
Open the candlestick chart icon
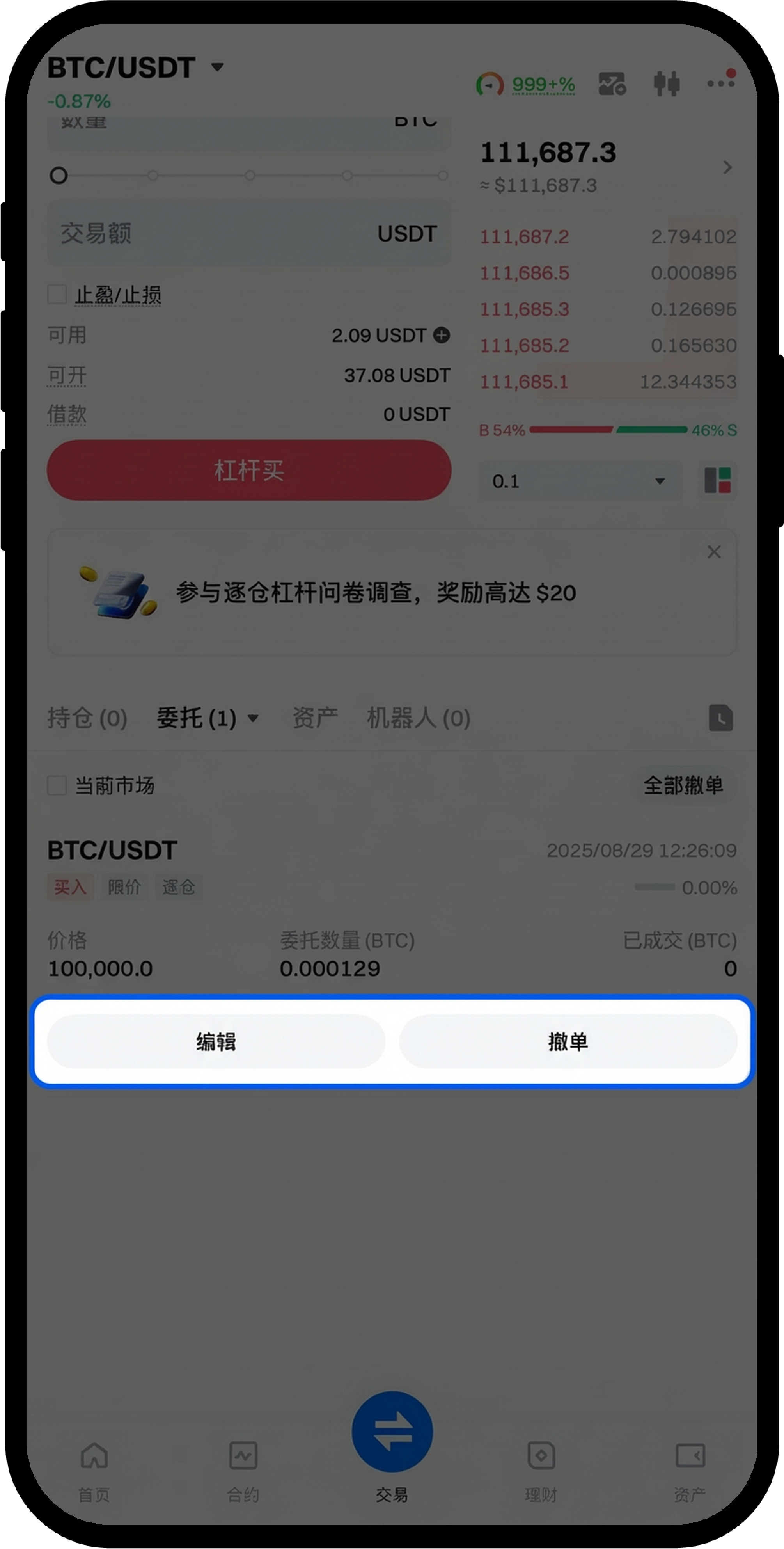pos(666,83)
